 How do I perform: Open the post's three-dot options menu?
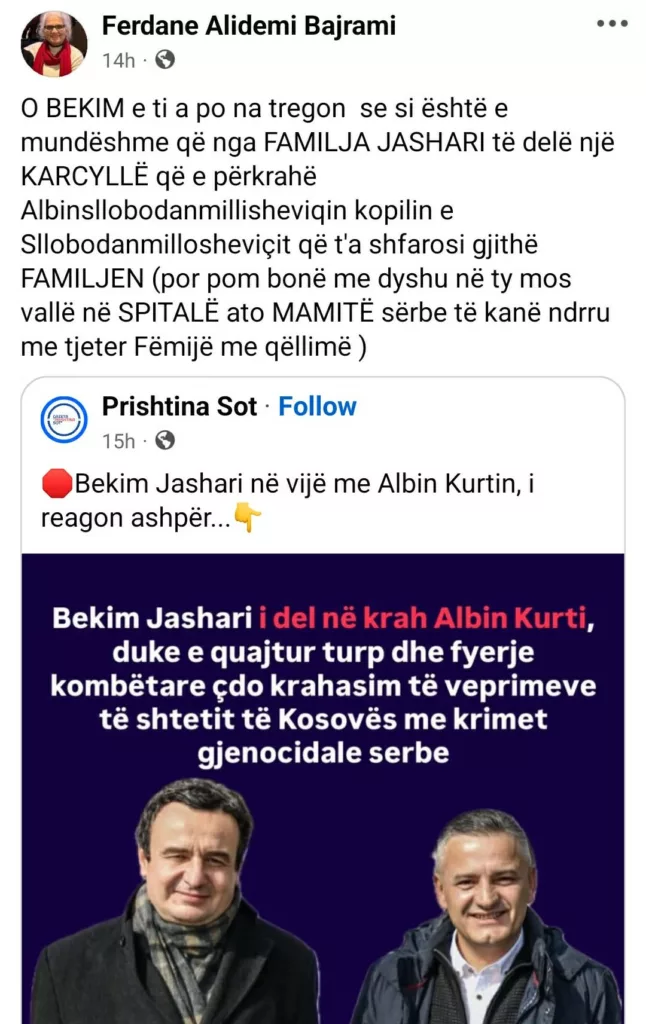point(611,23)
